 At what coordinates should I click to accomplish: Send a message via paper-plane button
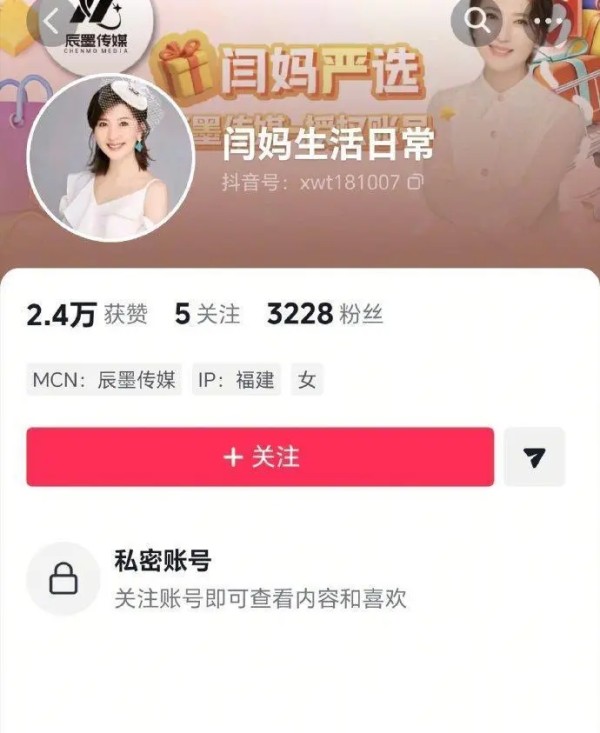click(x=534, y=457)
